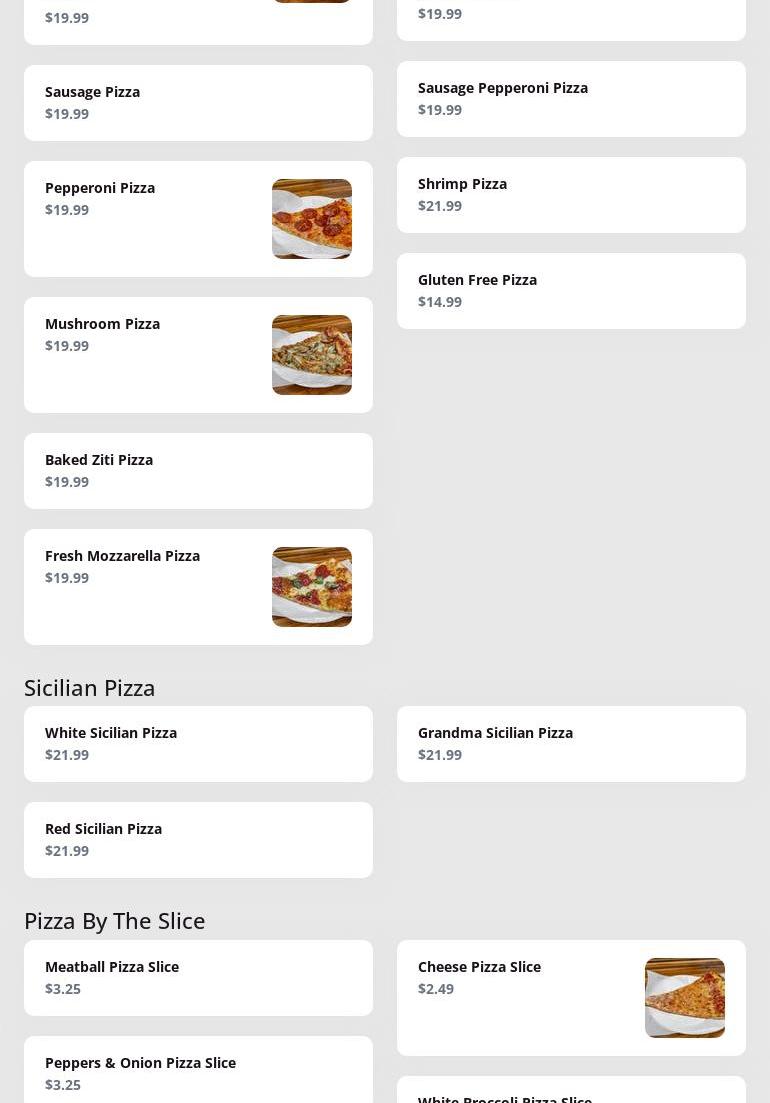Select Sausage Pepperoni Pizza
770x1103 pixels.
[571, 99]
